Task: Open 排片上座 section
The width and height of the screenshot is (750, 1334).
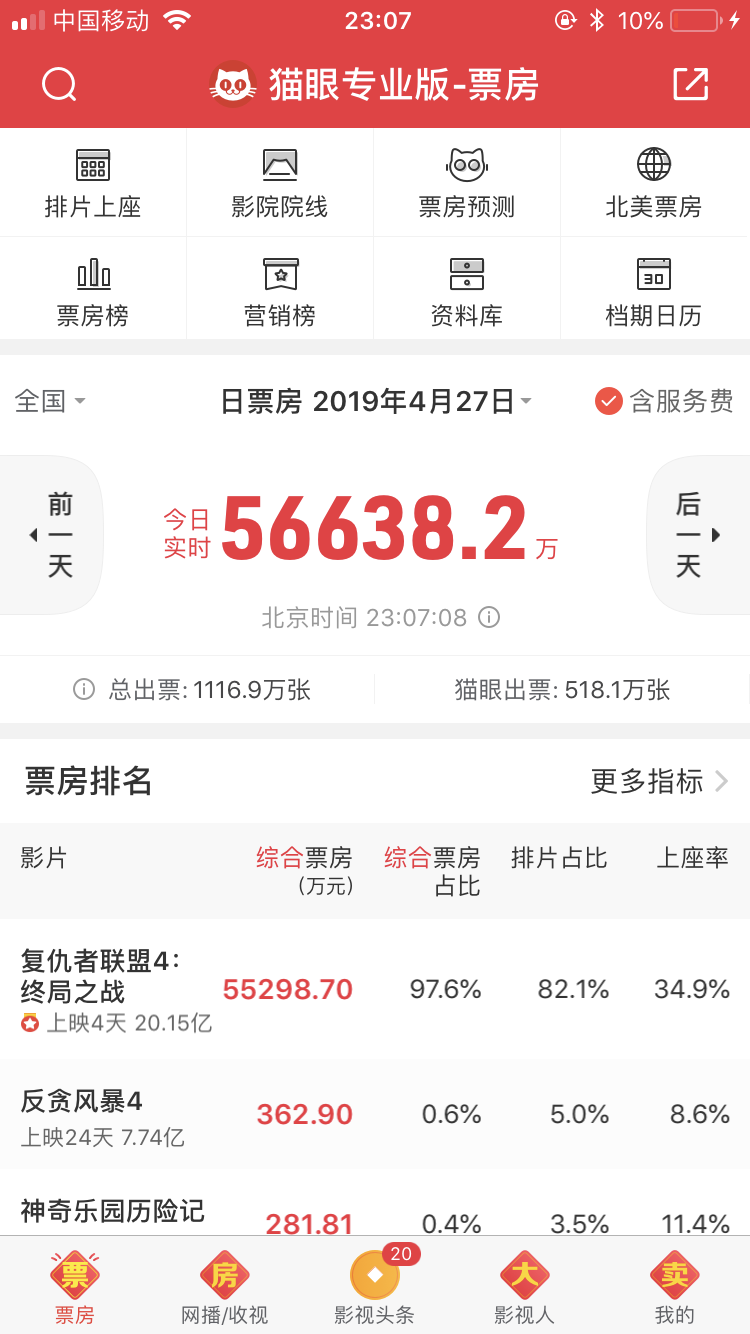Action: 93,183
